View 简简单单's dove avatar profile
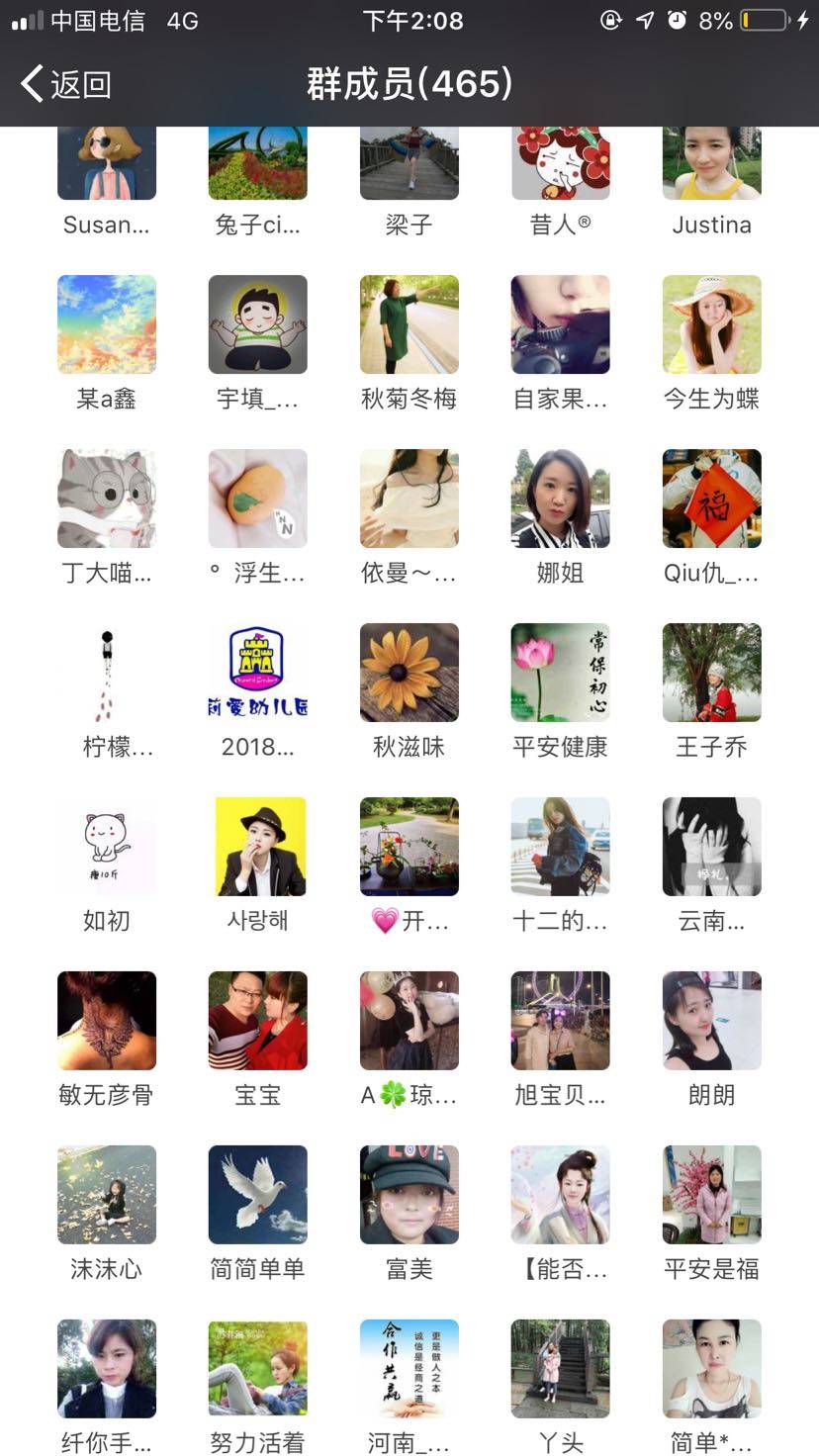 [258, 1195]
